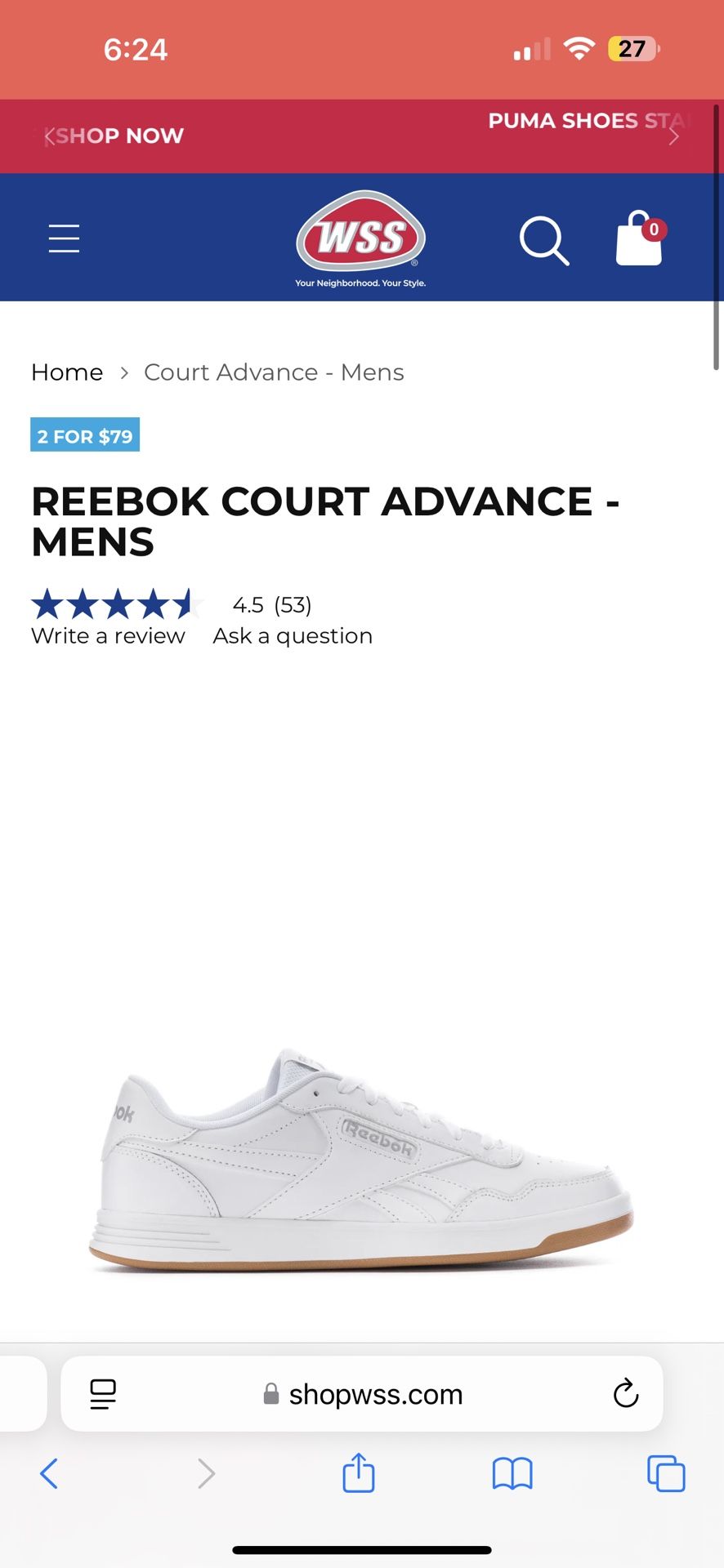Open the site search
The image size is (724, 1568).
click(544, 240)
